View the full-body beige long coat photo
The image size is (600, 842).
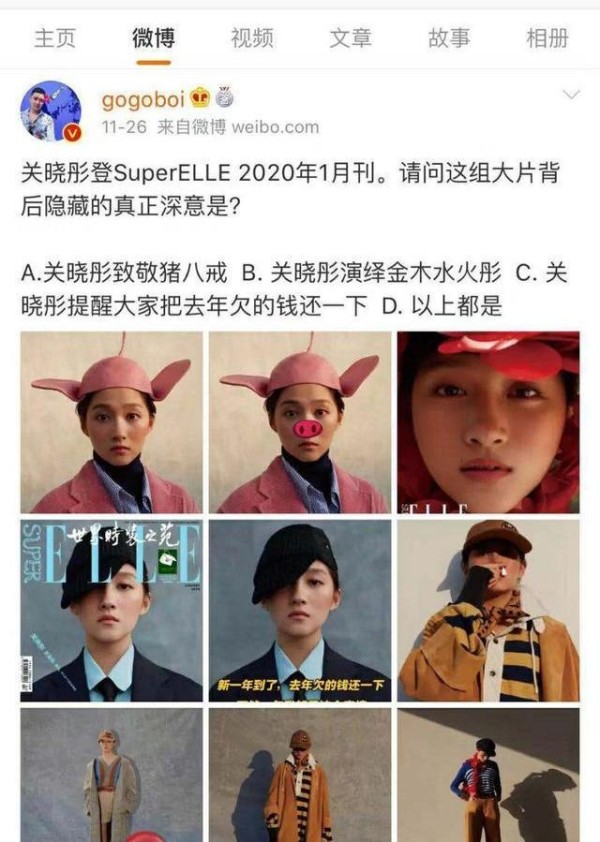pyautogui.click(x=111, y=775)
